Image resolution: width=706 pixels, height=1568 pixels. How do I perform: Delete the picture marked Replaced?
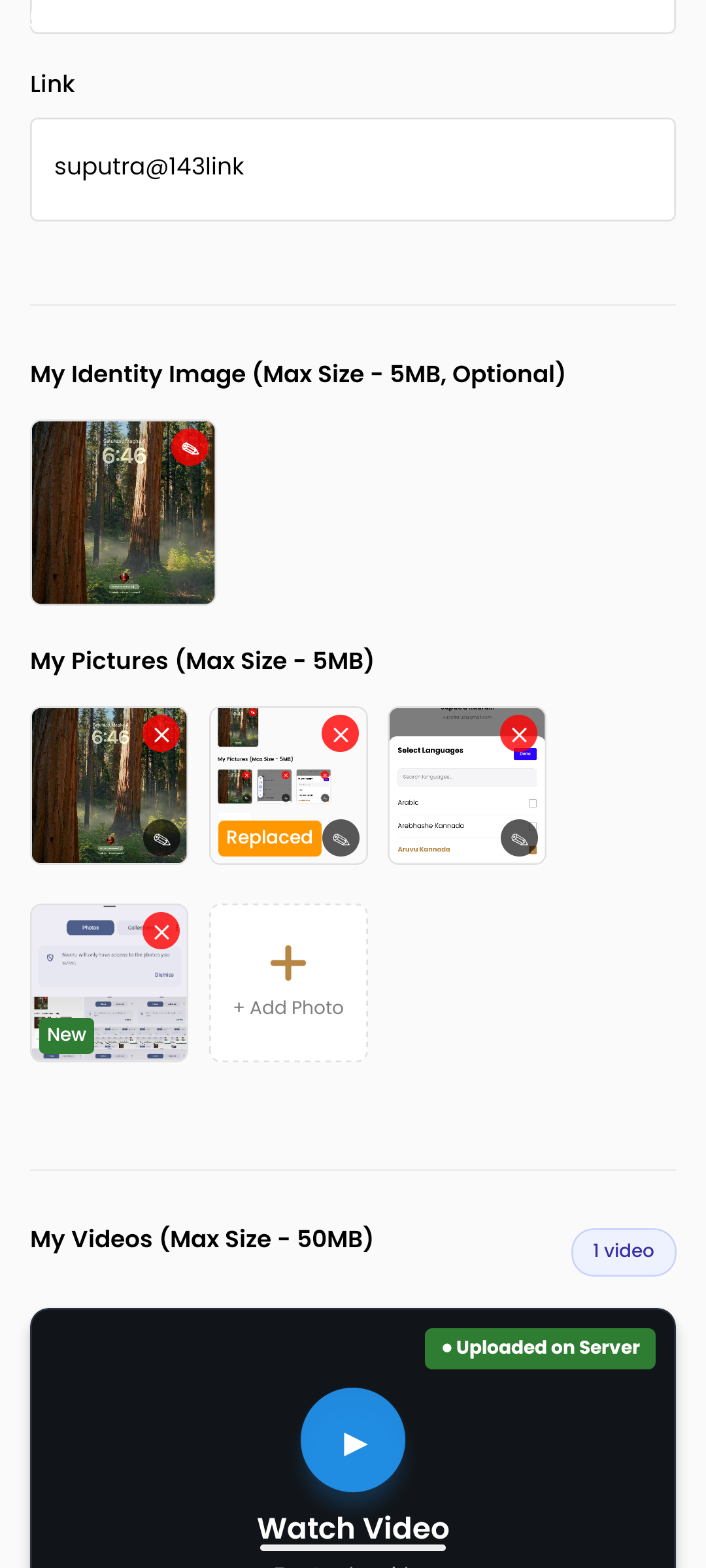pos(341,734)
